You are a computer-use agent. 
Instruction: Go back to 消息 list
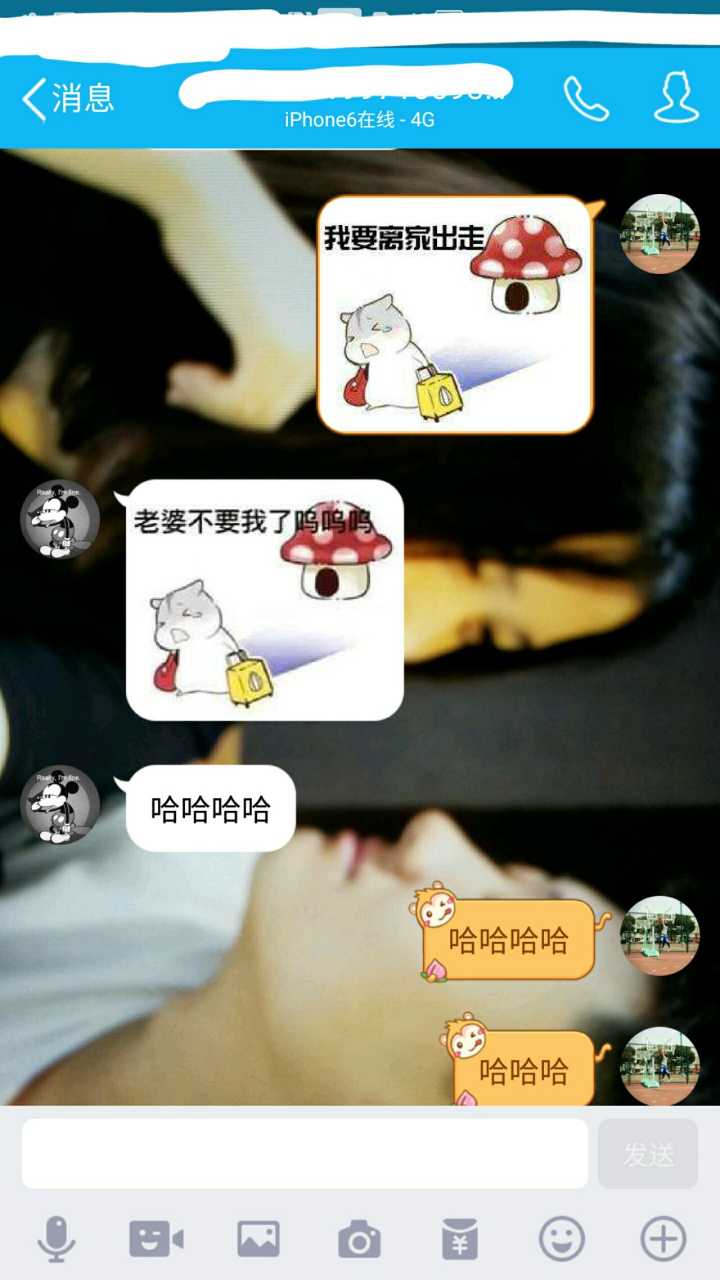[66, 99]
